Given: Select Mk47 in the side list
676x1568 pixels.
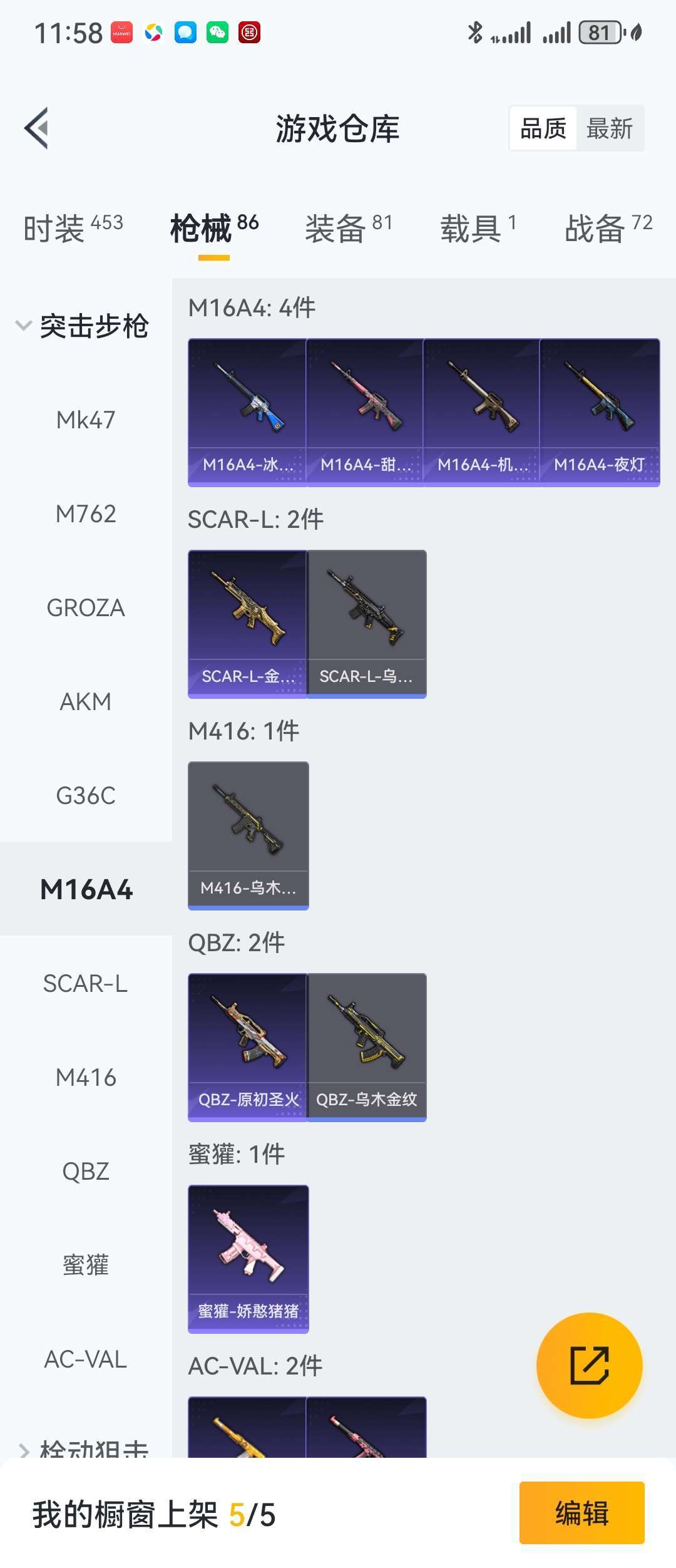Looking at the screenshot, I should [x=86, y=420].
